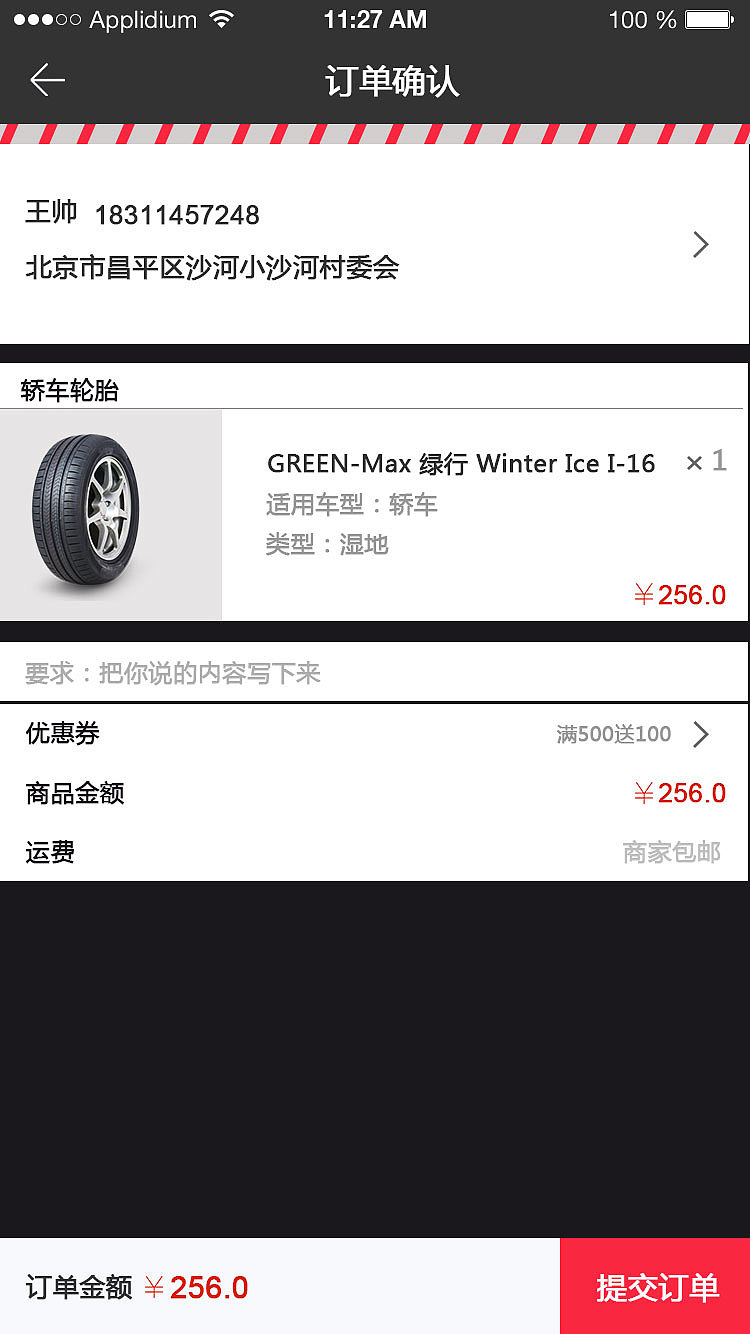Tap the tire product thumbnail image

[x=111, y=514]
